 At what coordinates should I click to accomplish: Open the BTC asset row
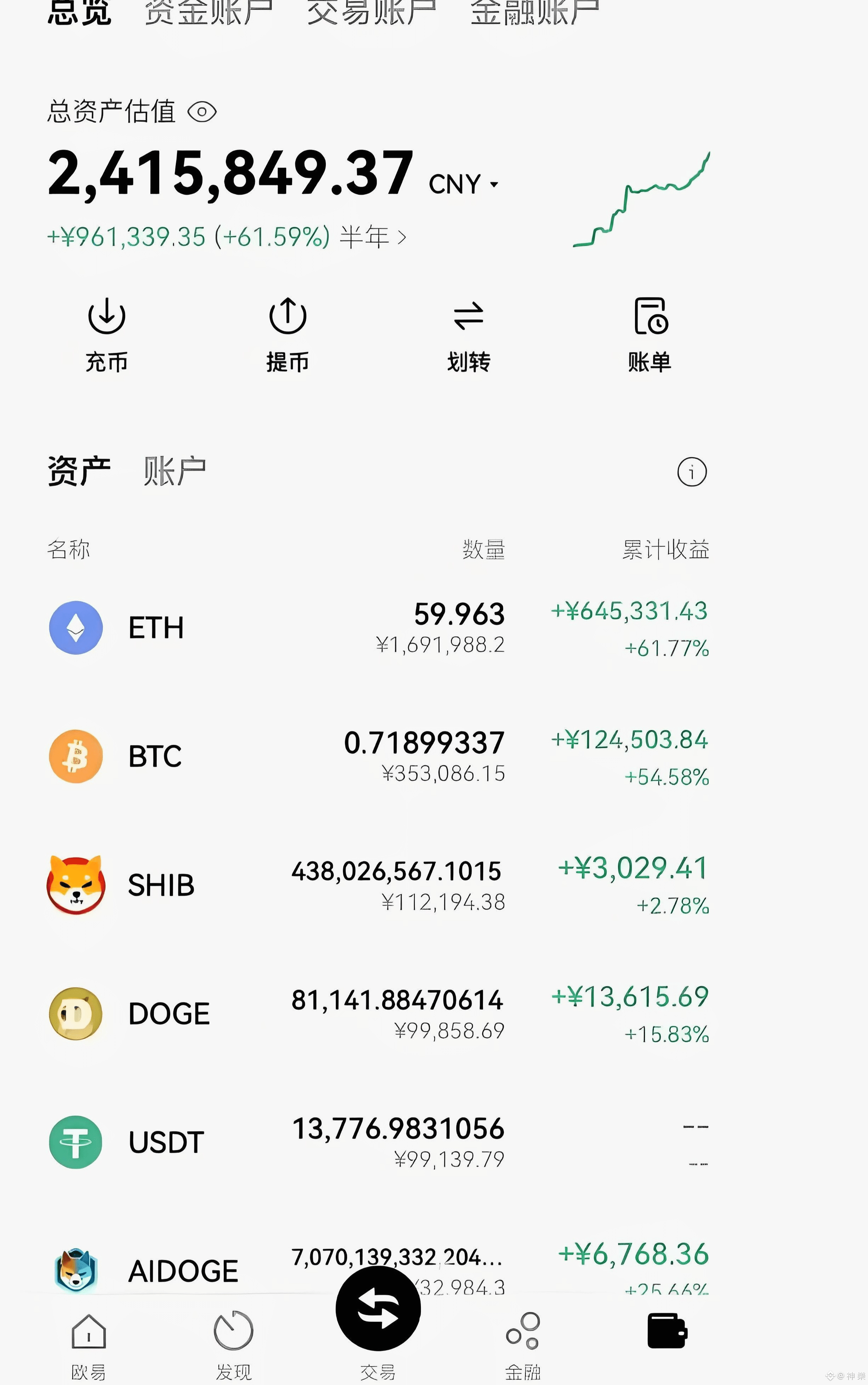click(379, 756)
